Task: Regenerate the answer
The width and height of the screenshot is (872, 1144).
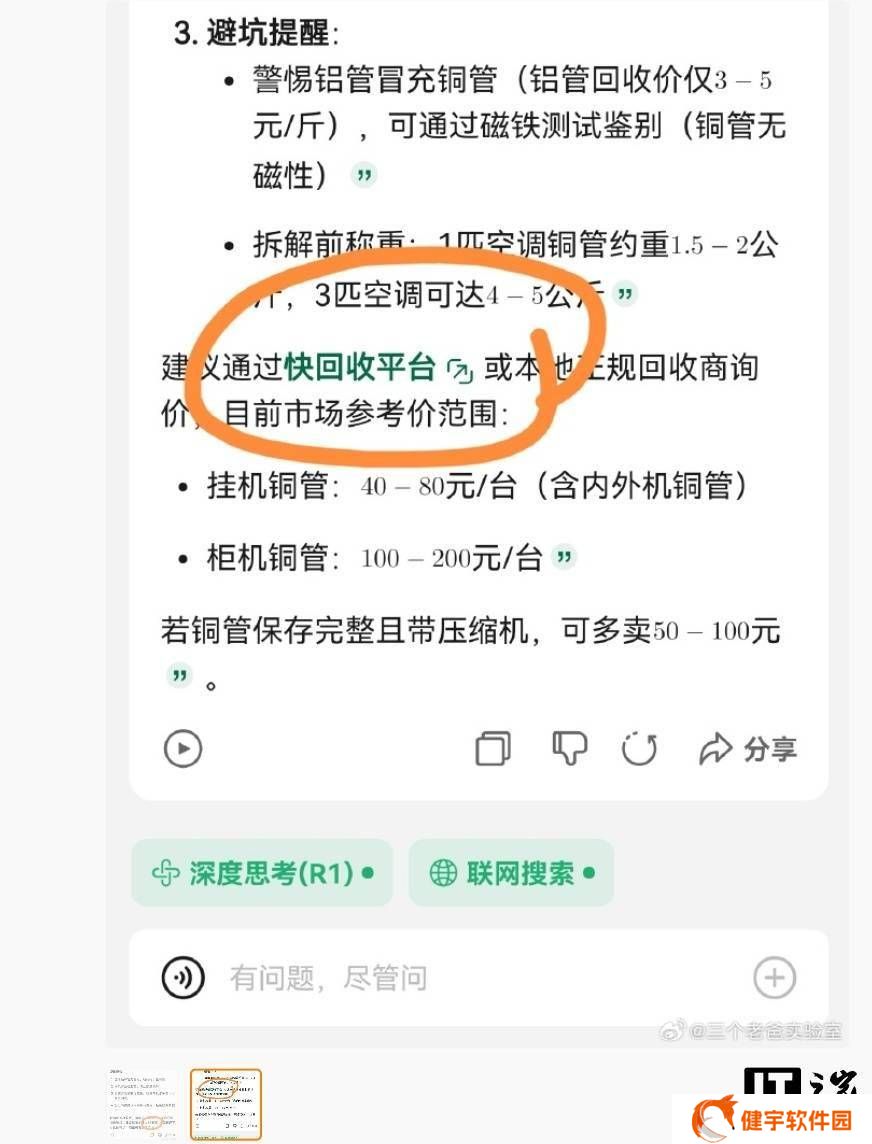Action: [x=639, y=748]
